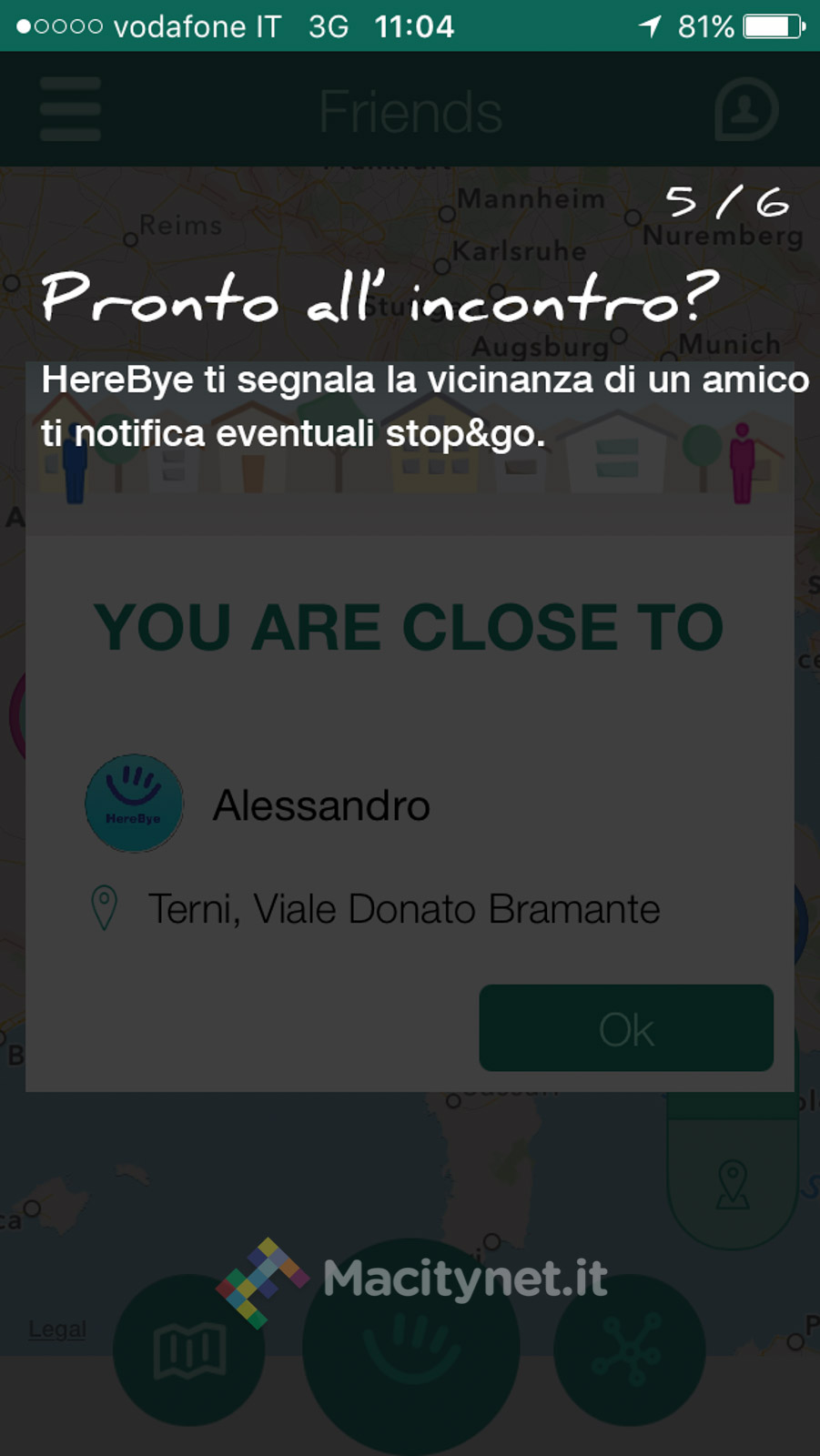Viewport: 820px width, 1456px height.
Task: Tap the central HereBye smiley button
Action: click(x=411, y=1347)
